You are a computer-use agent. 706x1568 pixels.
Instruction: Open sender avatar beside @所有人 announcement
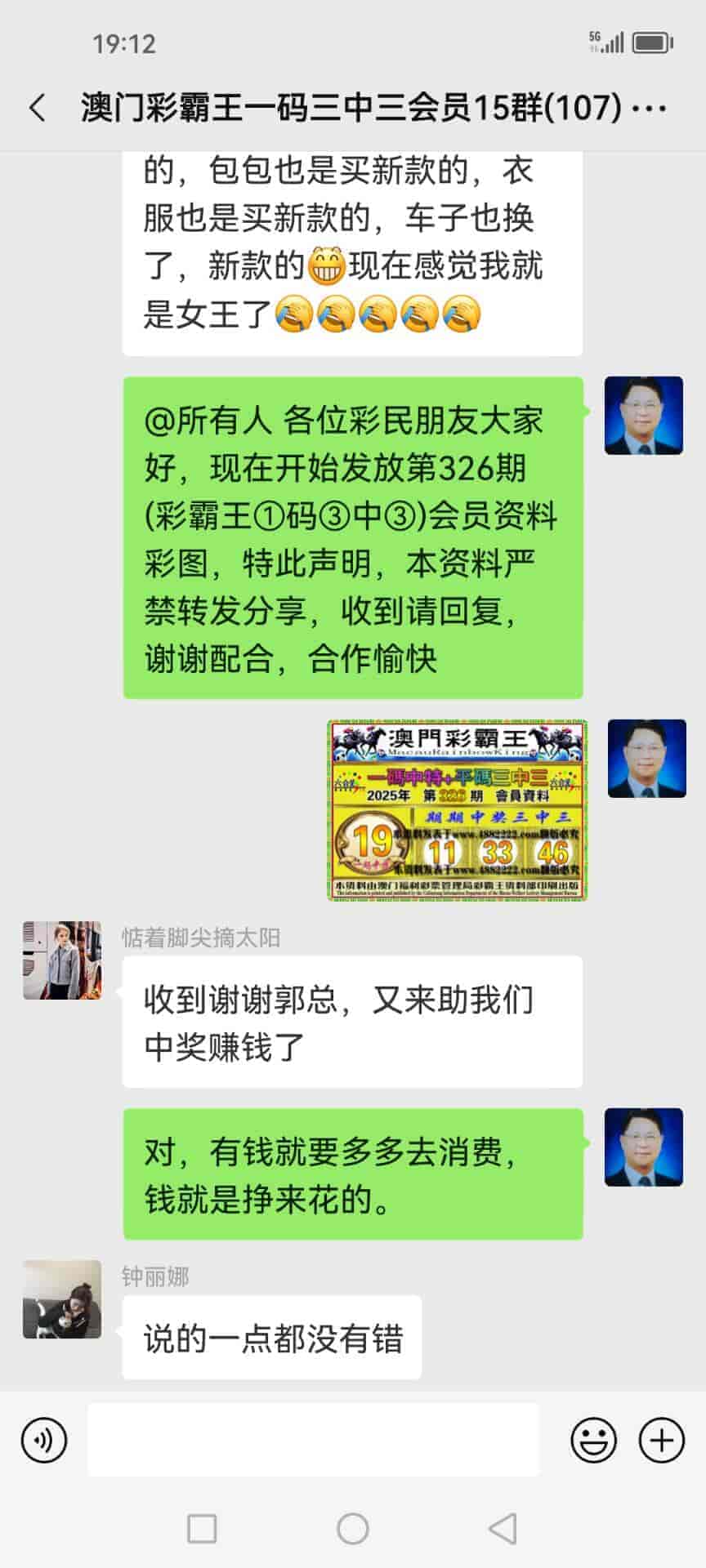(643, 416)
